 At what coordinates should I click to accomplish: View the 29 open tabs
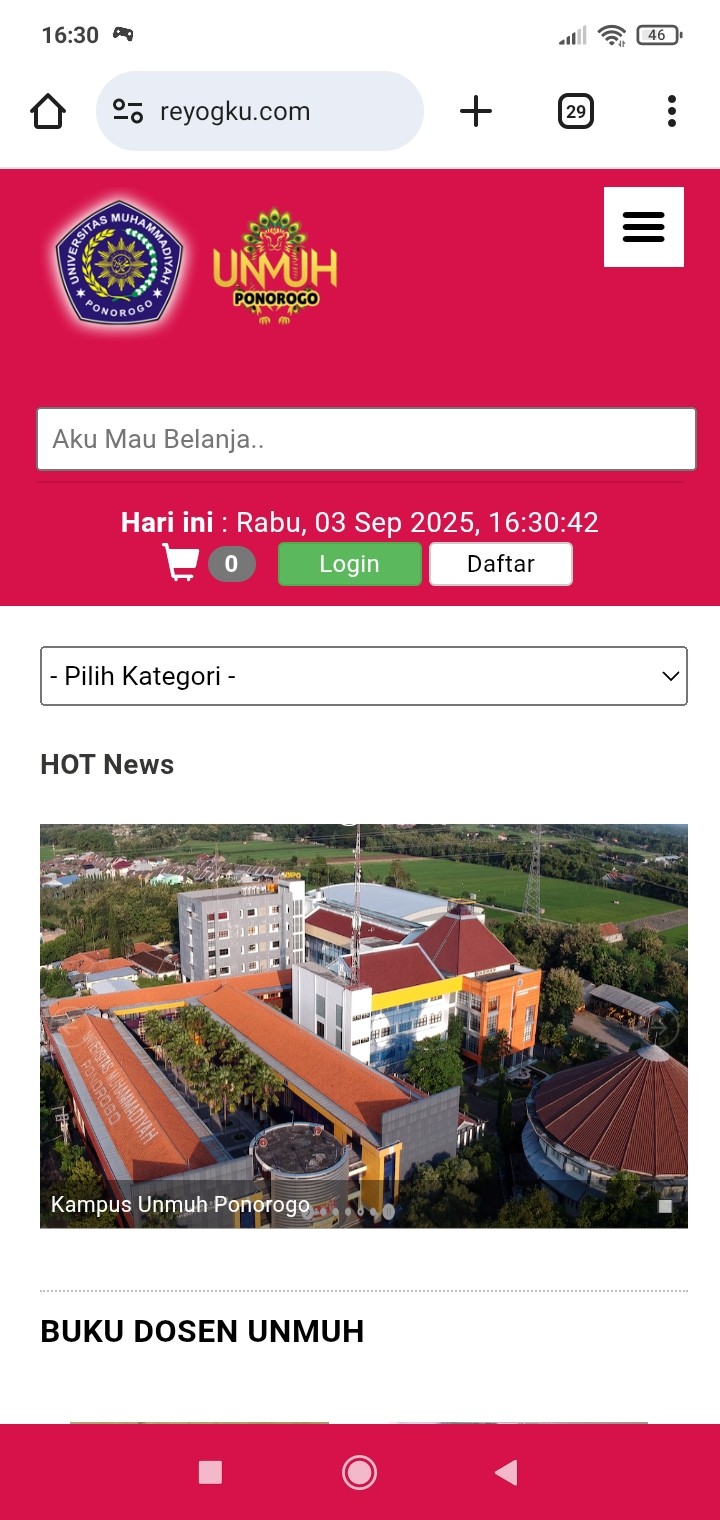575,111
